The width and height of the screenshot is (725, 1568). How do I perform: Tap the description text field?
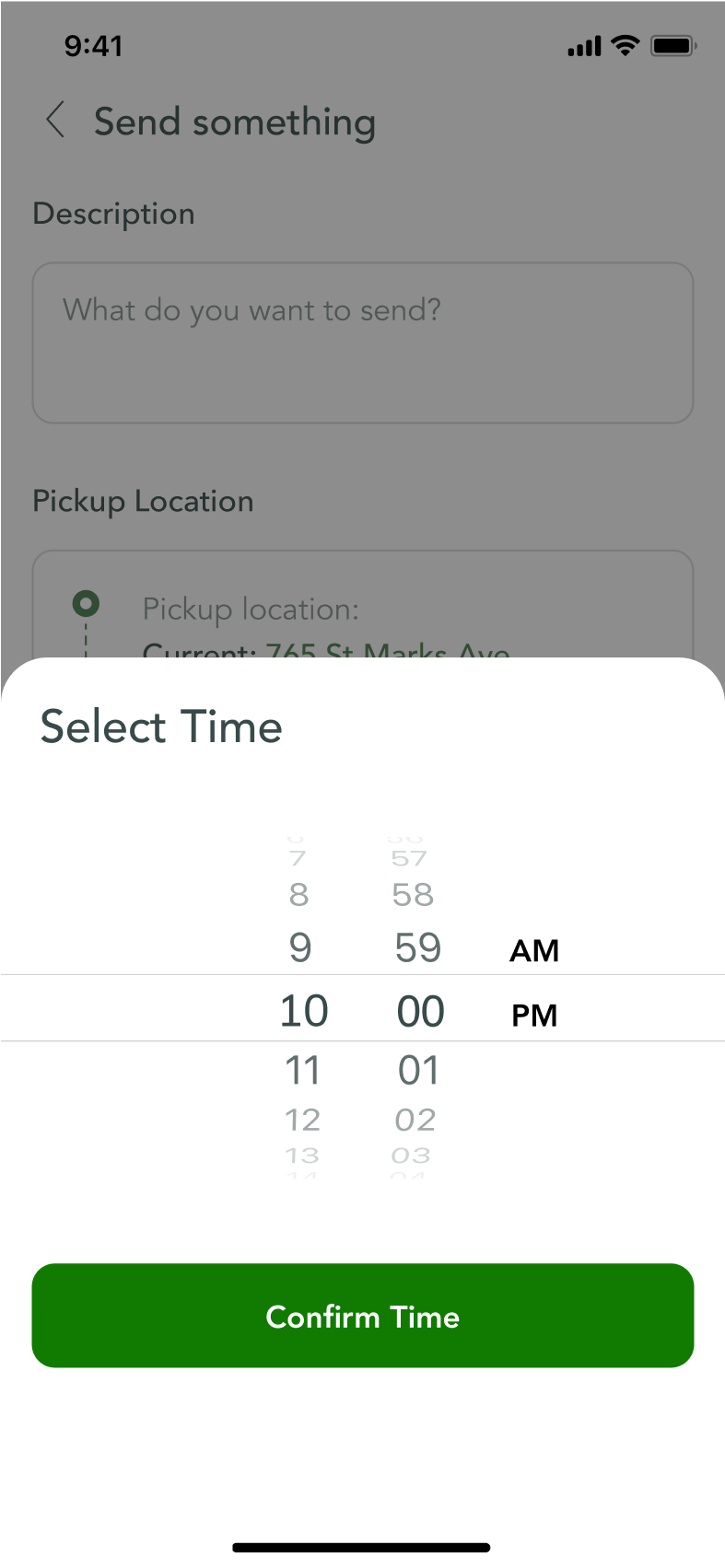(363, 343)
